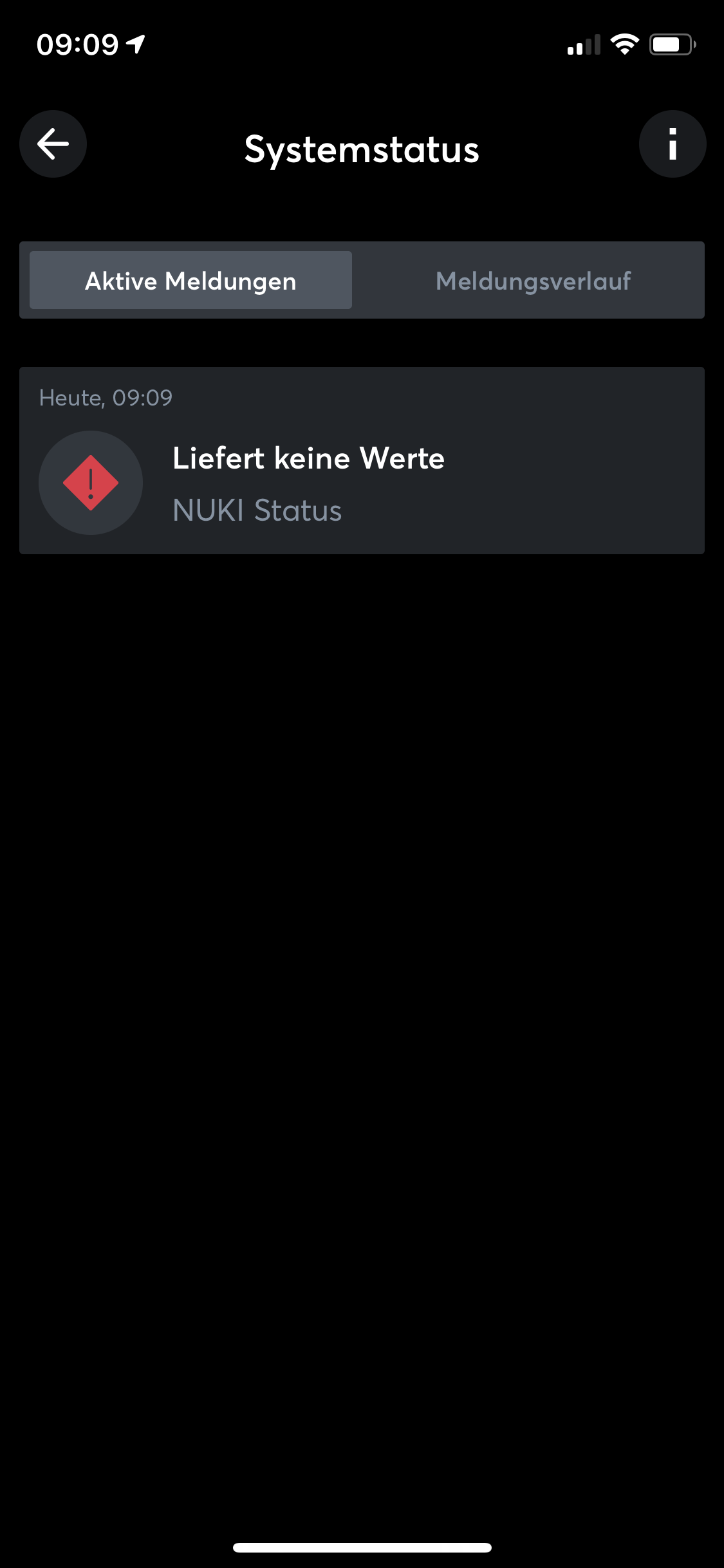Open the info button

click(x=672, y=144)
